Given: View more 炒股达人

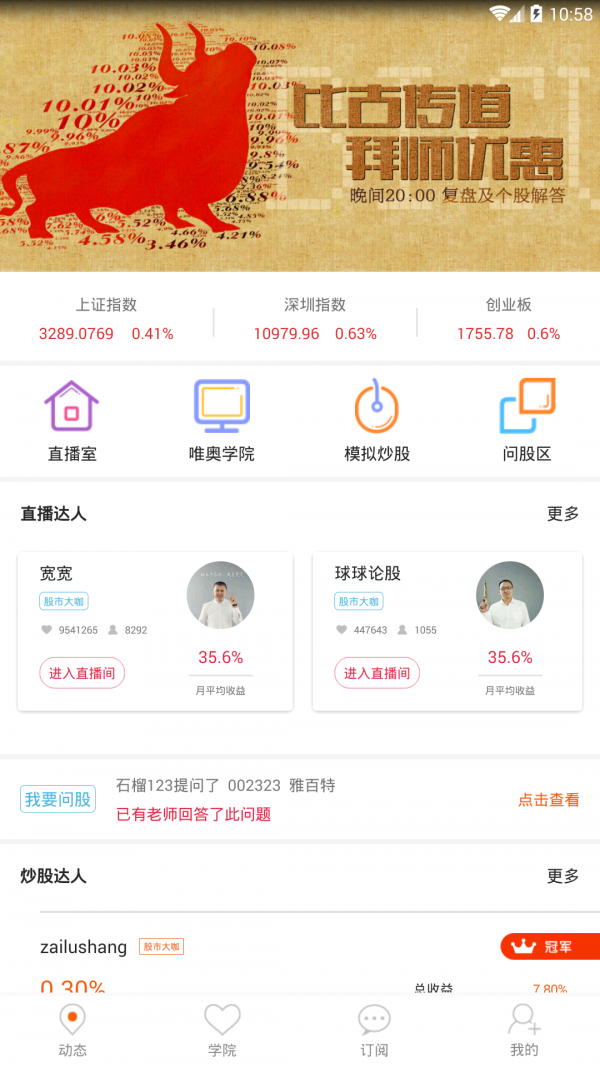Looking at the screenshot, I should pyautogui.click(x=562, y=876).
